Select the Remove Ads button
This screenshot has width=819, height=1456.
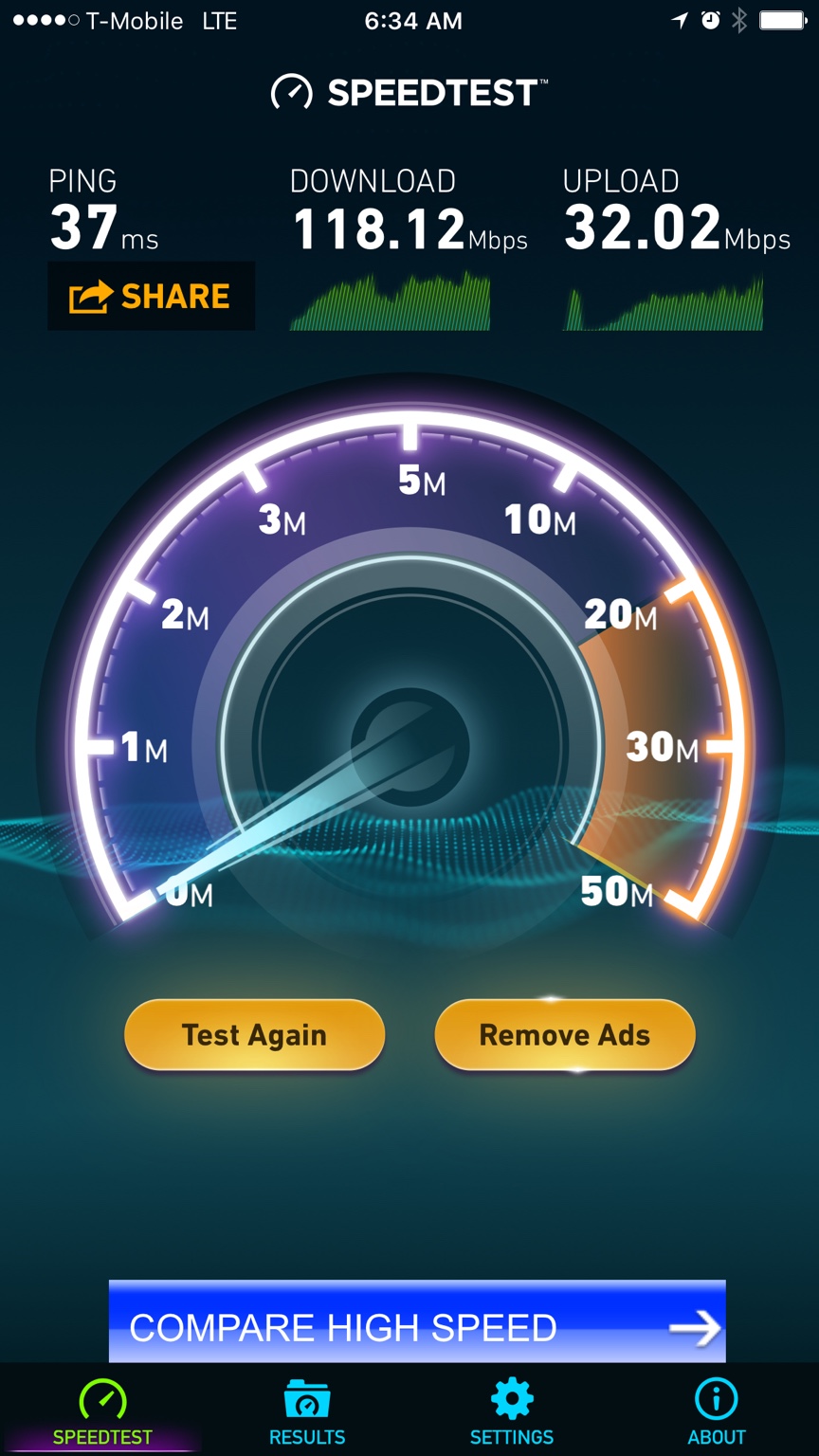(565, 1035)
